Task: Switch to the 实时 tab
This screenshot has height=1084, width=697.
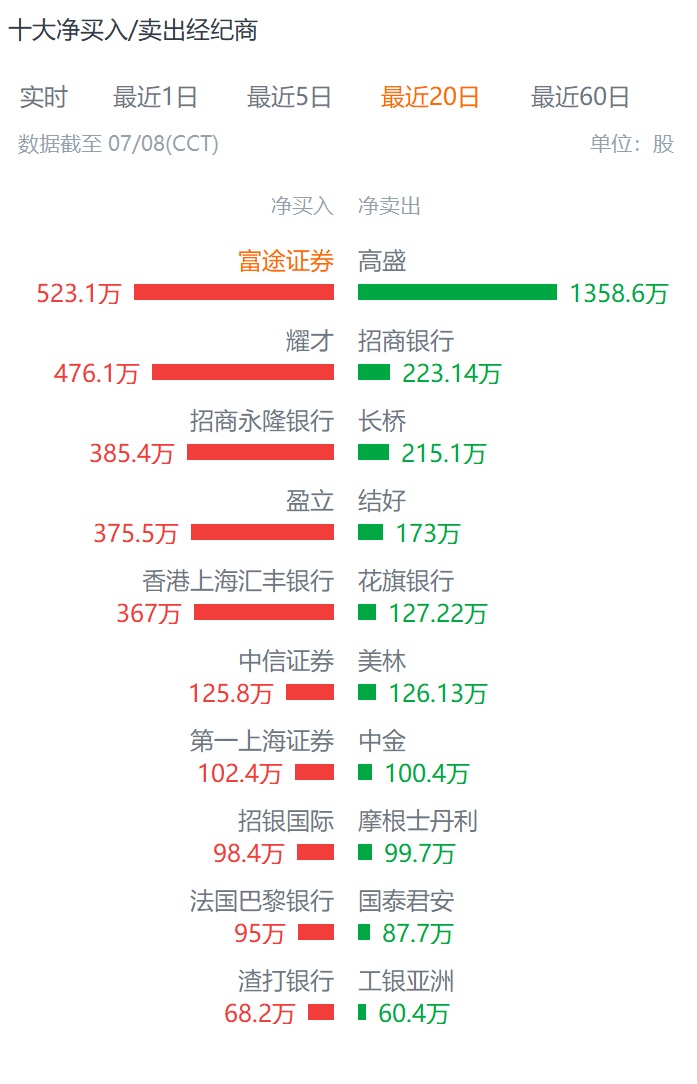Action: click(44, 97)
